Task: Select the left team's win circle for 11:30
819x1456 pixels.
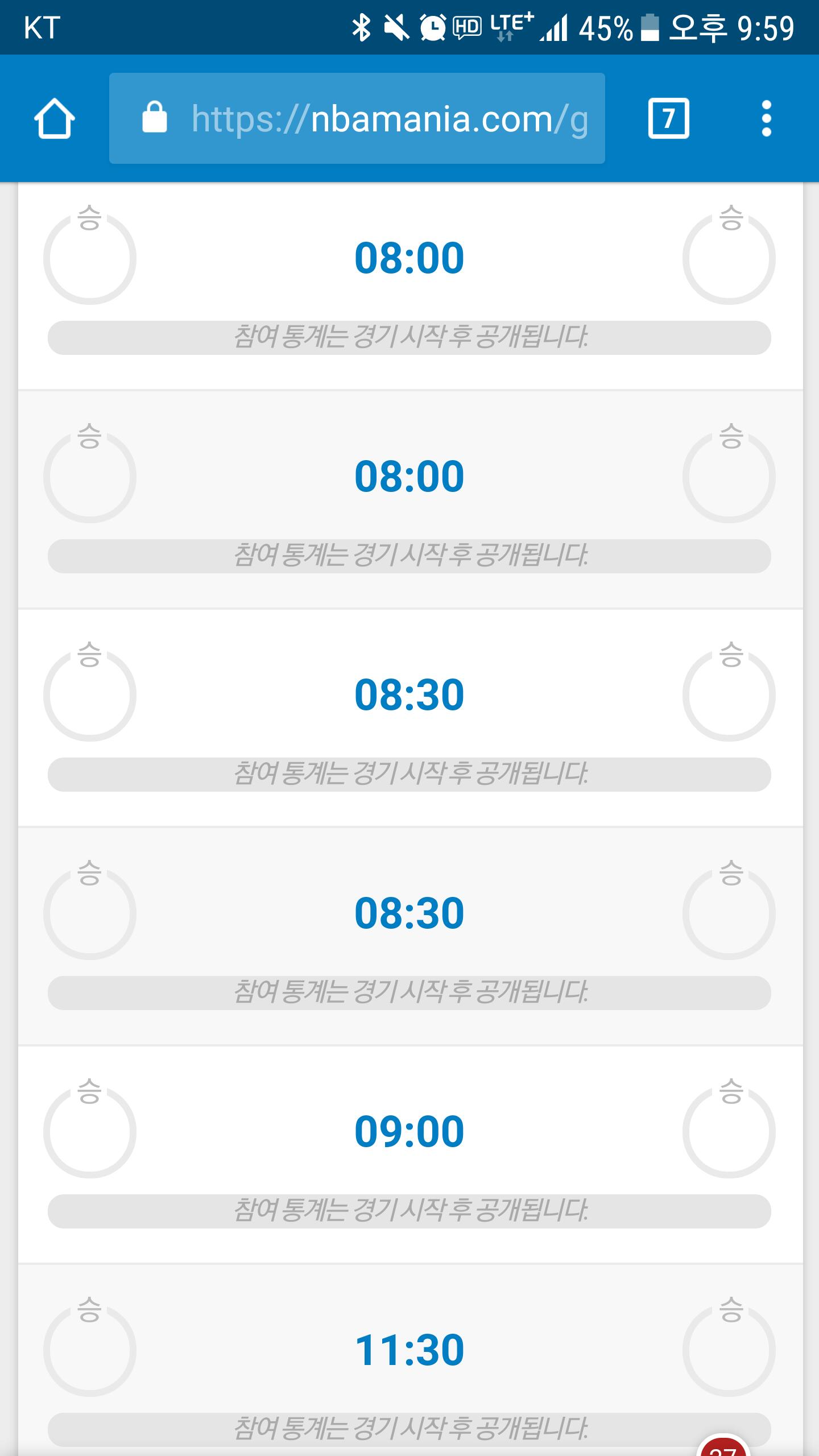Action: tap(90, 1350)
